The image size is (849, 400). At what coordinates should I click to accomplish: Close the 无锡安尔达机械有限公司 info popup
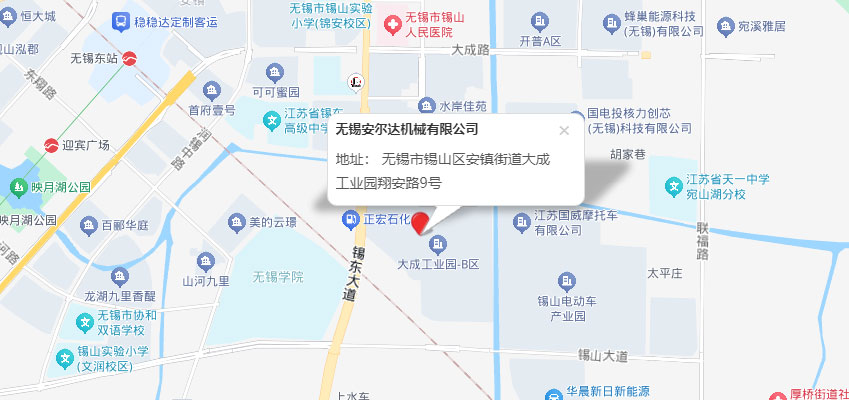[564, 130]
